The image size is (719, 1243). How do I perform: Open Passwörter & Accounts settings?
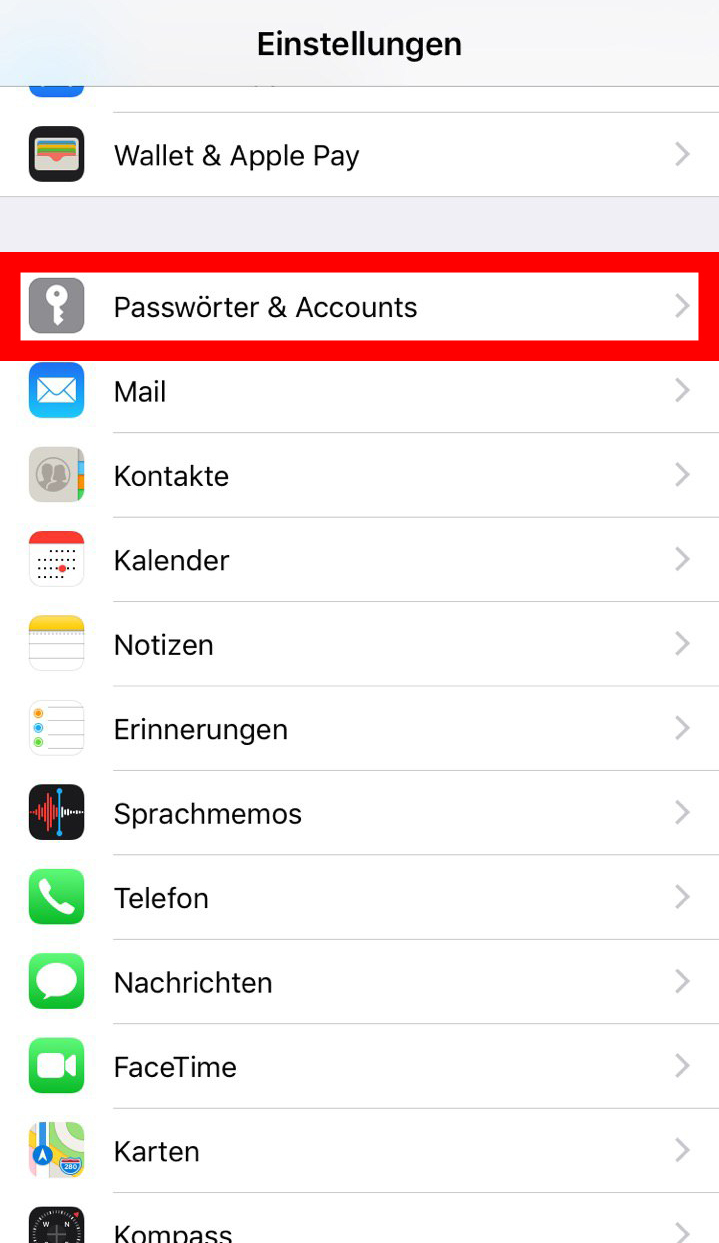pos(359,307)
